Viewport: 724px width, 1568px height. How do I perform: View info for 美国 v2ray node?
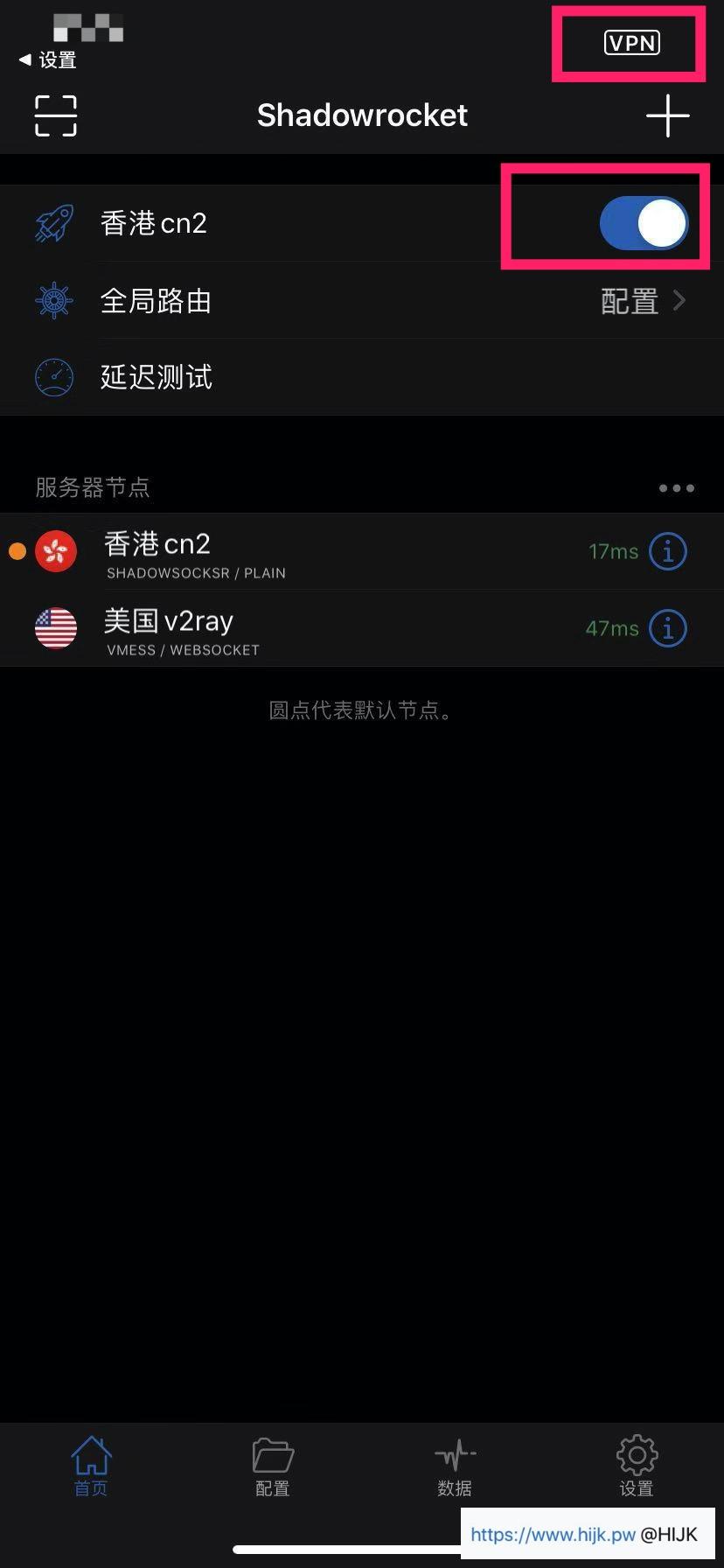[x=668, y=629]
